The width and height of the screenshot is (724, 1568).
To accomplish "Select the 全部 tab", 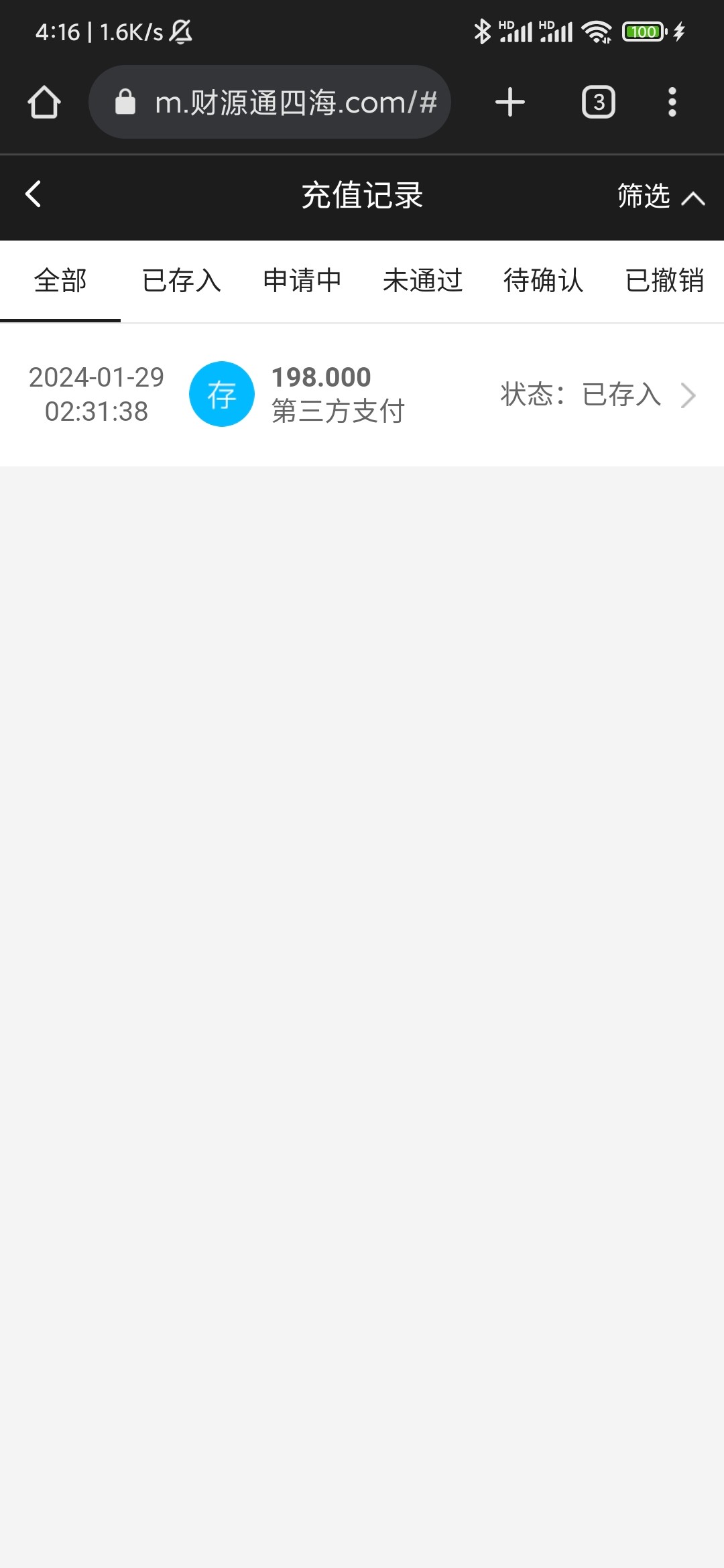I will tap(60, 281).
